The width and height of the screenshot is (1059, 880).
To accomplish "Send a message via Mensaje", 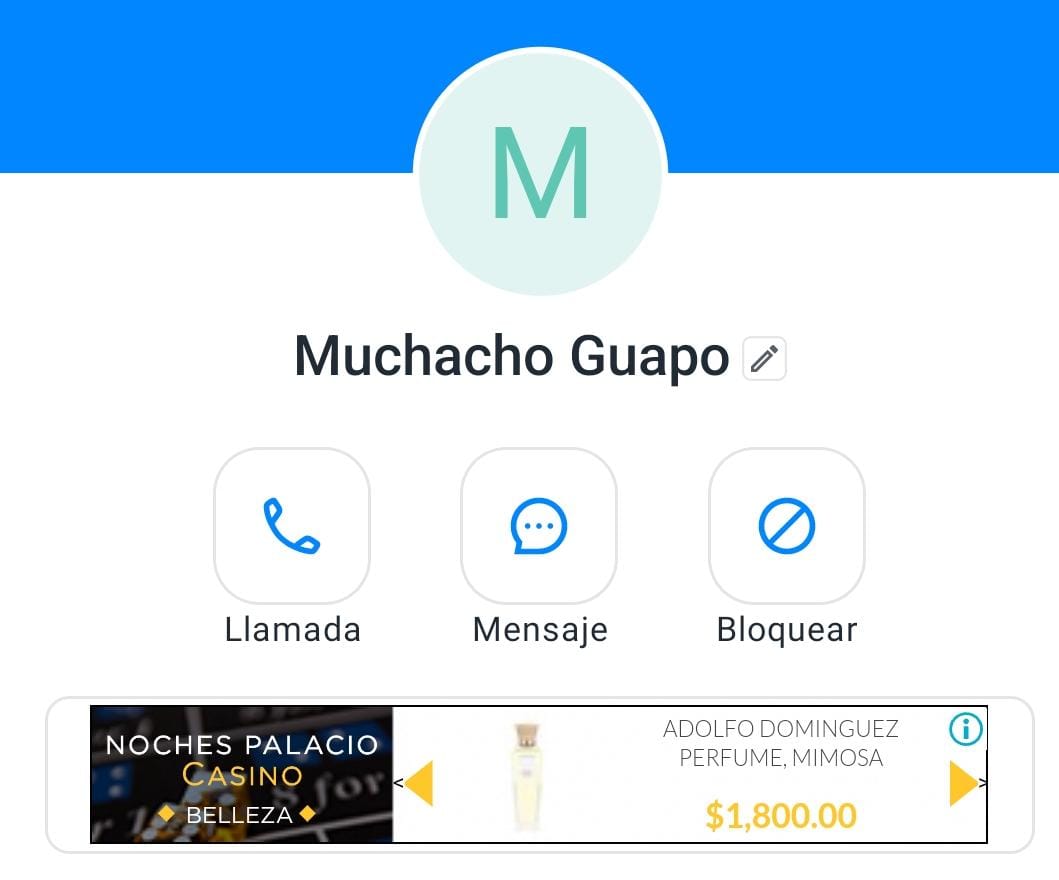I will click(539, 526).
